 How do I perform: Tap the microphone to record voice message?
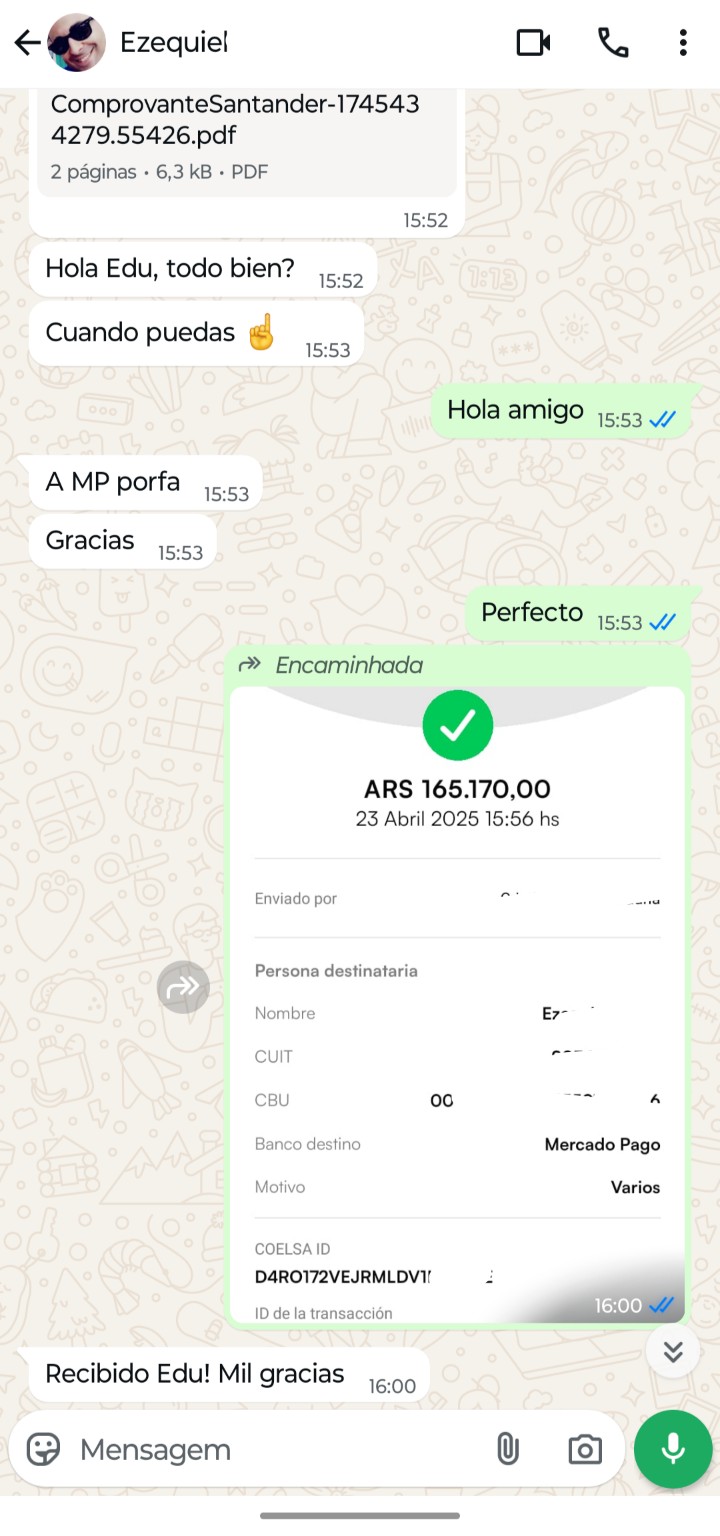click(672, 1448)
